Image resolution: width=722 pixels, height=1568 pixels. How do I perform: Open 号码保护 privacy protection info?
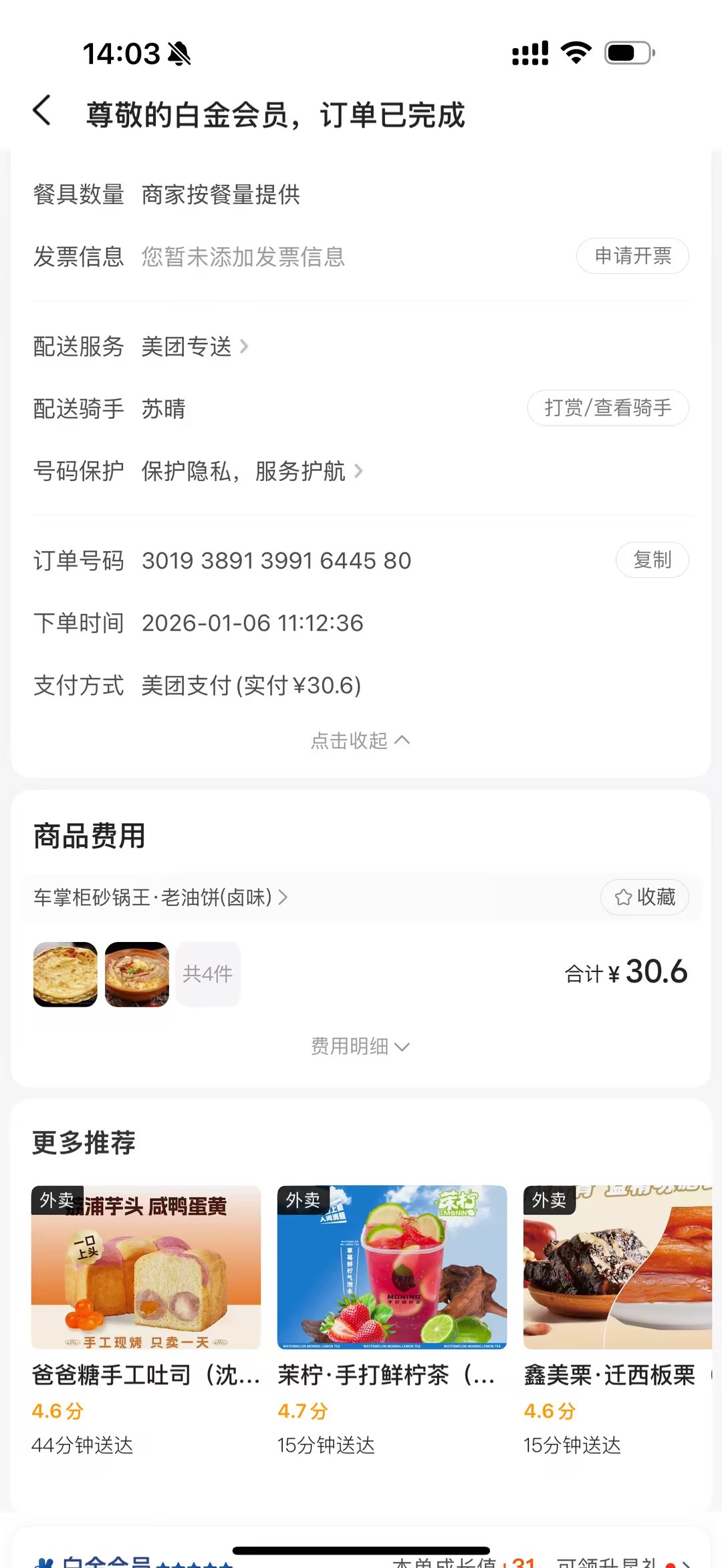tap(251, 472)
